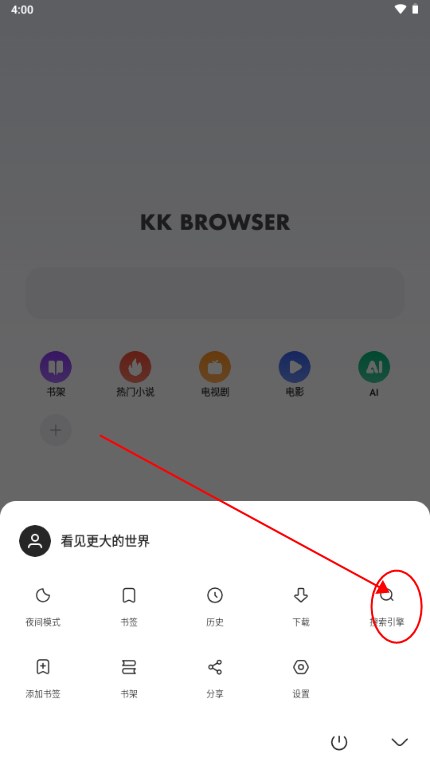Tap the power icon to exit browser

tap(339, 742)
